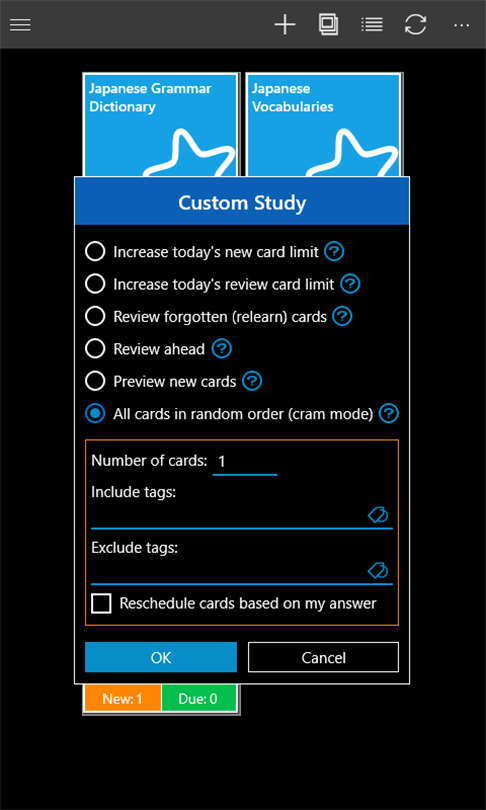Show help for Review ahead

point(222,349)
